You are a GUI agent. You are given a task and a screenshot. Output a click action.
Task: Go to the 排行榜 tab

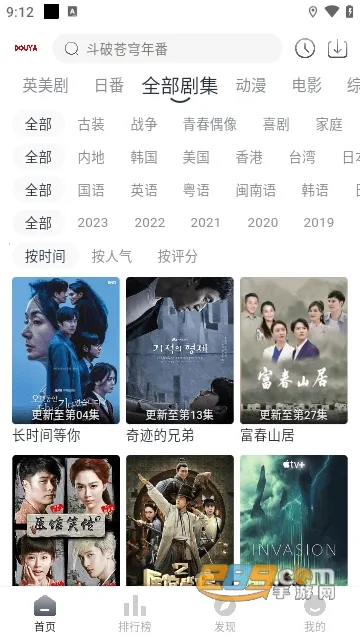click(135, 613)
